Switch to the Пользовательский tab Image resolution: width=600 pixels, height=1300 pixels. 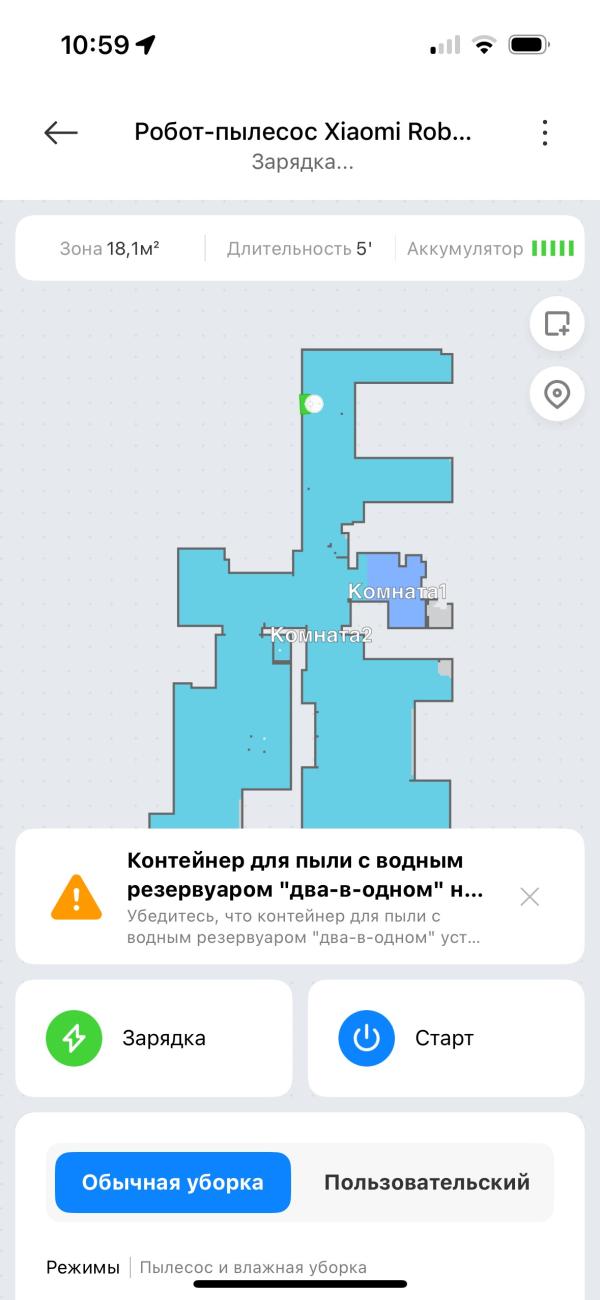(x=427, y=1183)
